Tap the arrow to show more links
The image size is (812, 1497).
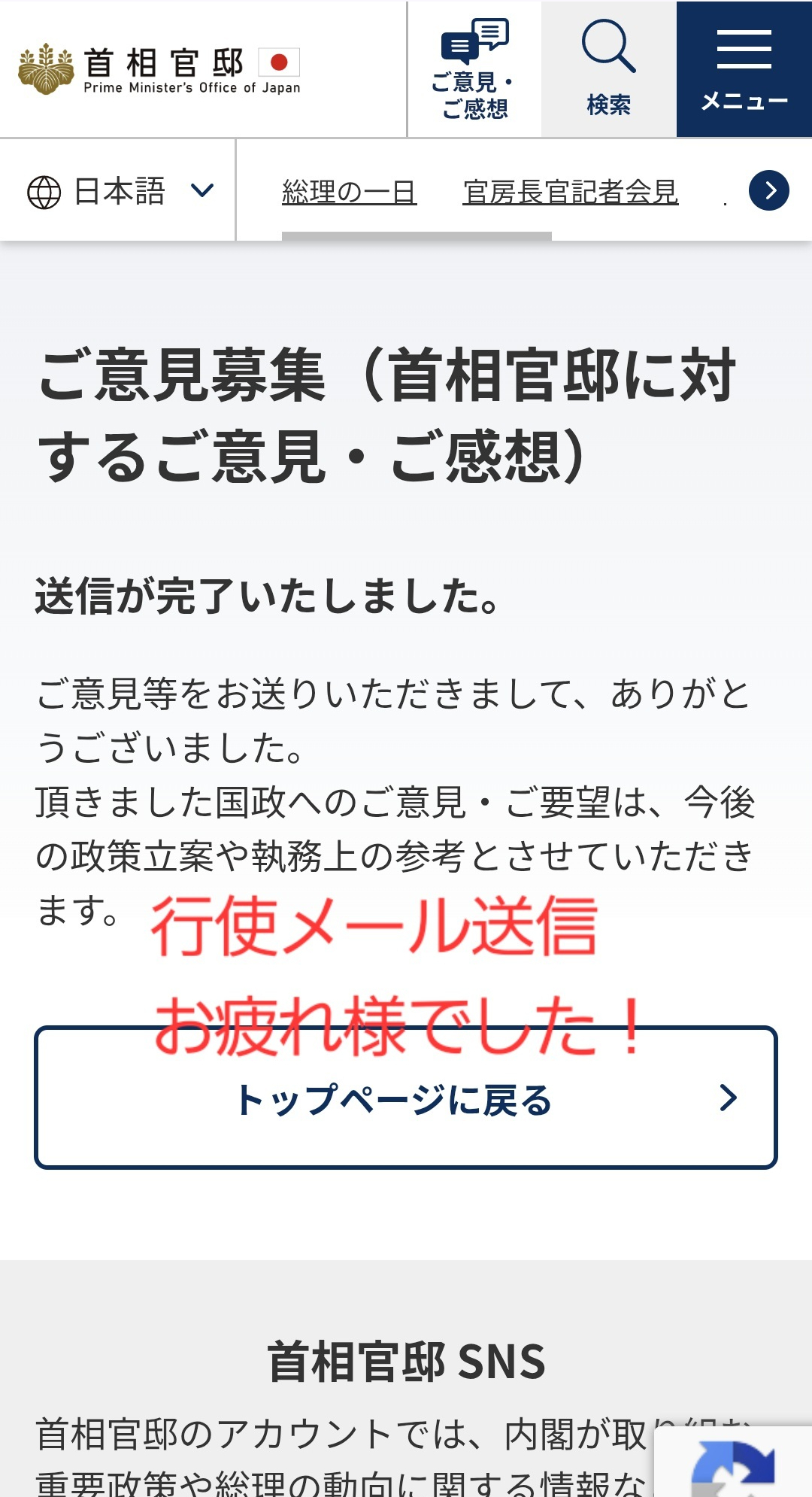pyautogui.click(x=768, y=191)
